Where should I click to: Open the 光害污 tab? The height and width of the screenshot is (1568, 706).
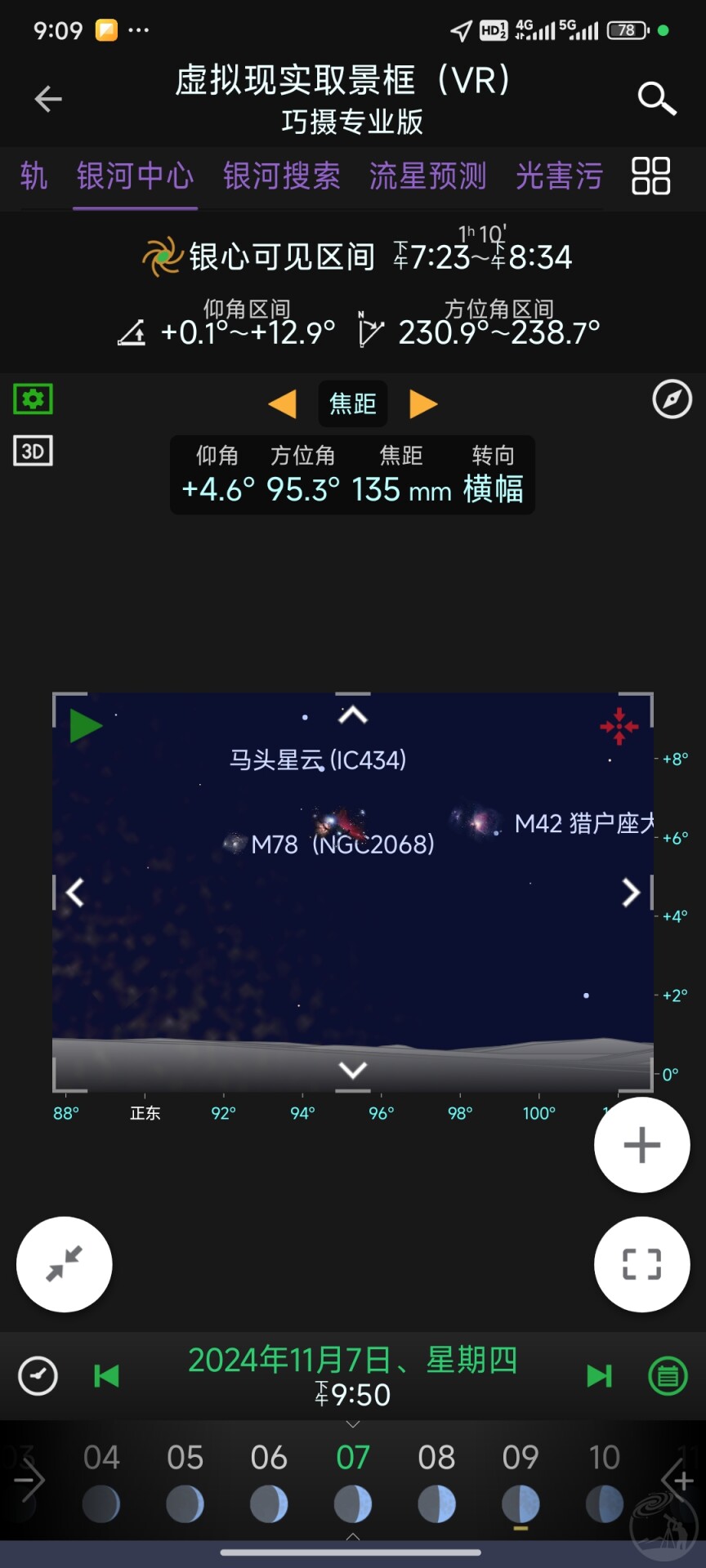pos(559,176)
